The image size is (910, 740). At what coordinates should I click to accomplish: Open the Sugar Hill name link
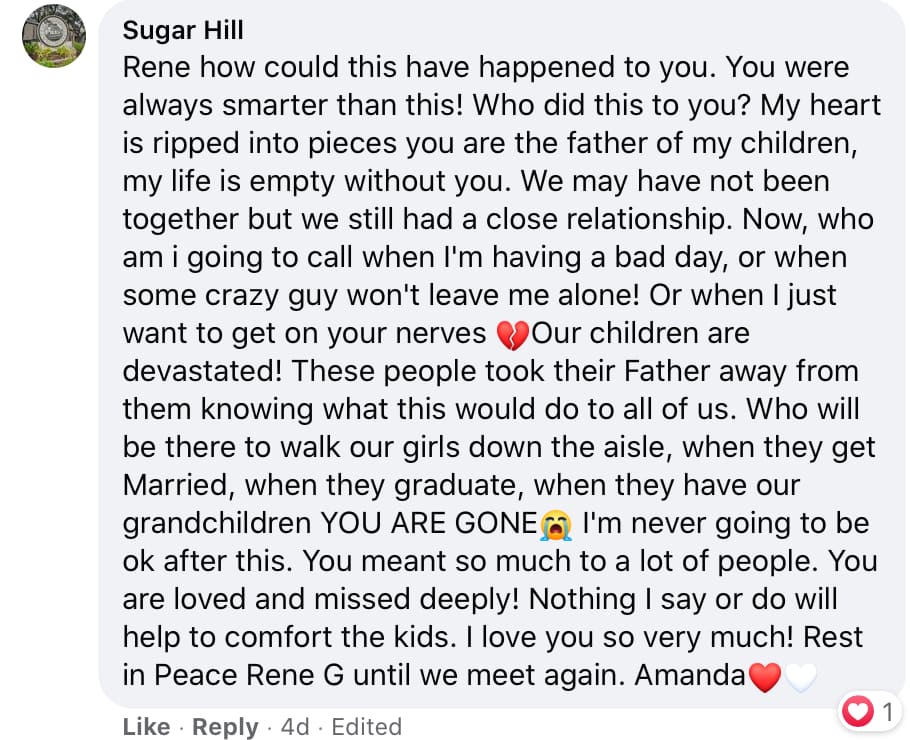click(183, 30)
